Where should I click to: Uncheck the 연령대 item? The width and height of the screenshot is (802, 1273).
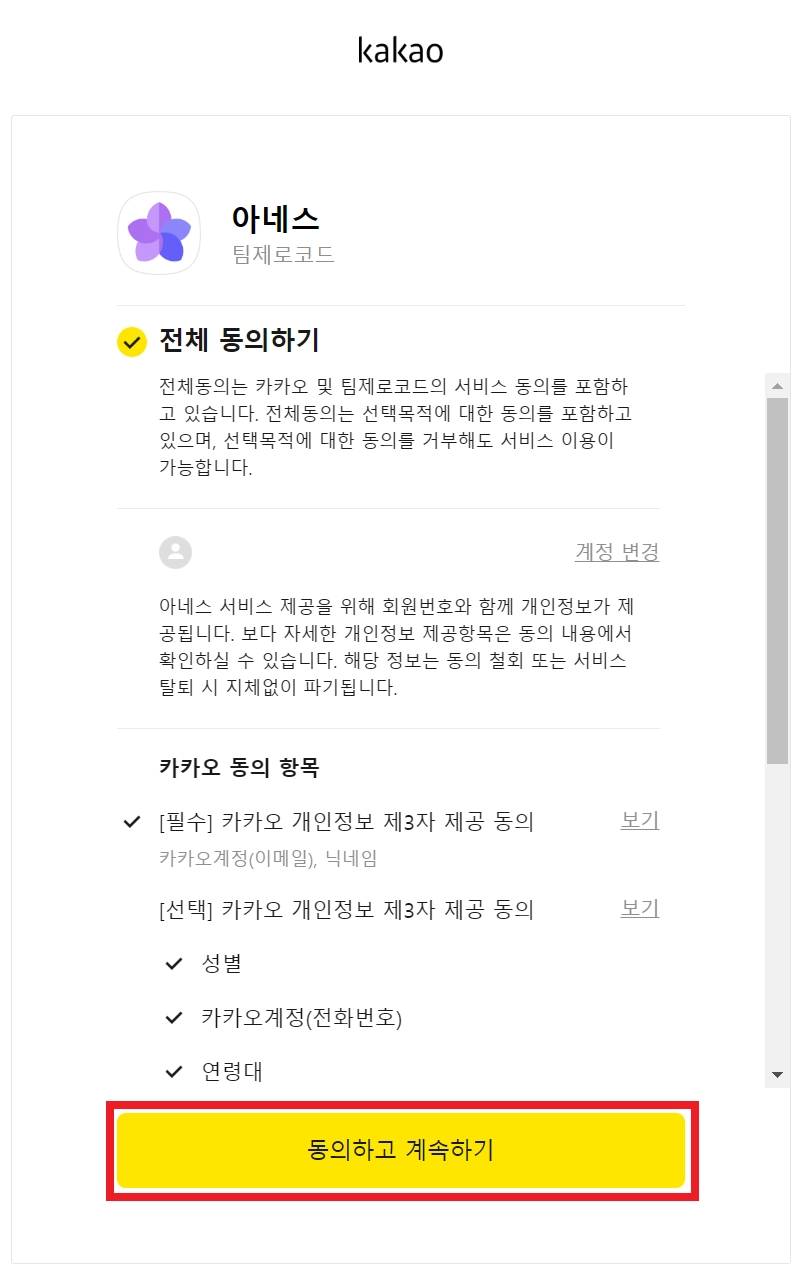coord(174,1072)
